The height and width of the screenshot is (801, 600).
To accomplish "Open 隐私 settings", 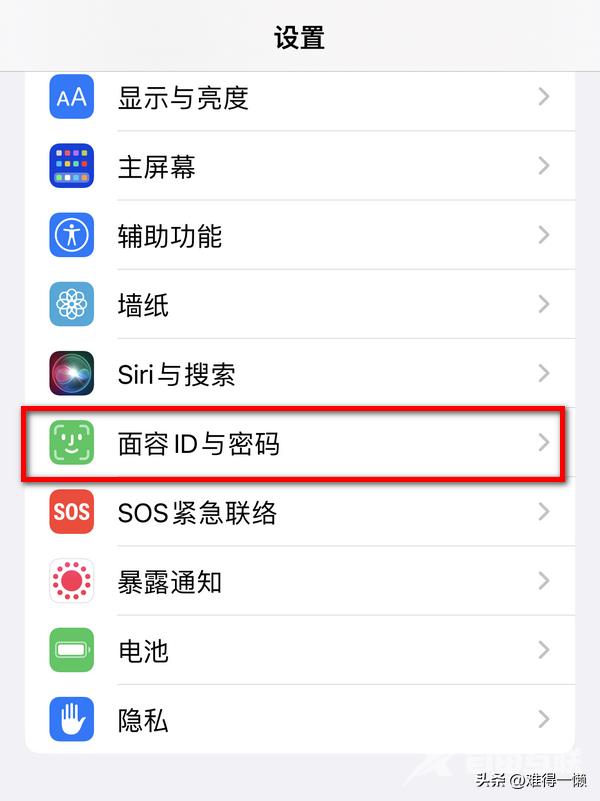I will [300, 719].
